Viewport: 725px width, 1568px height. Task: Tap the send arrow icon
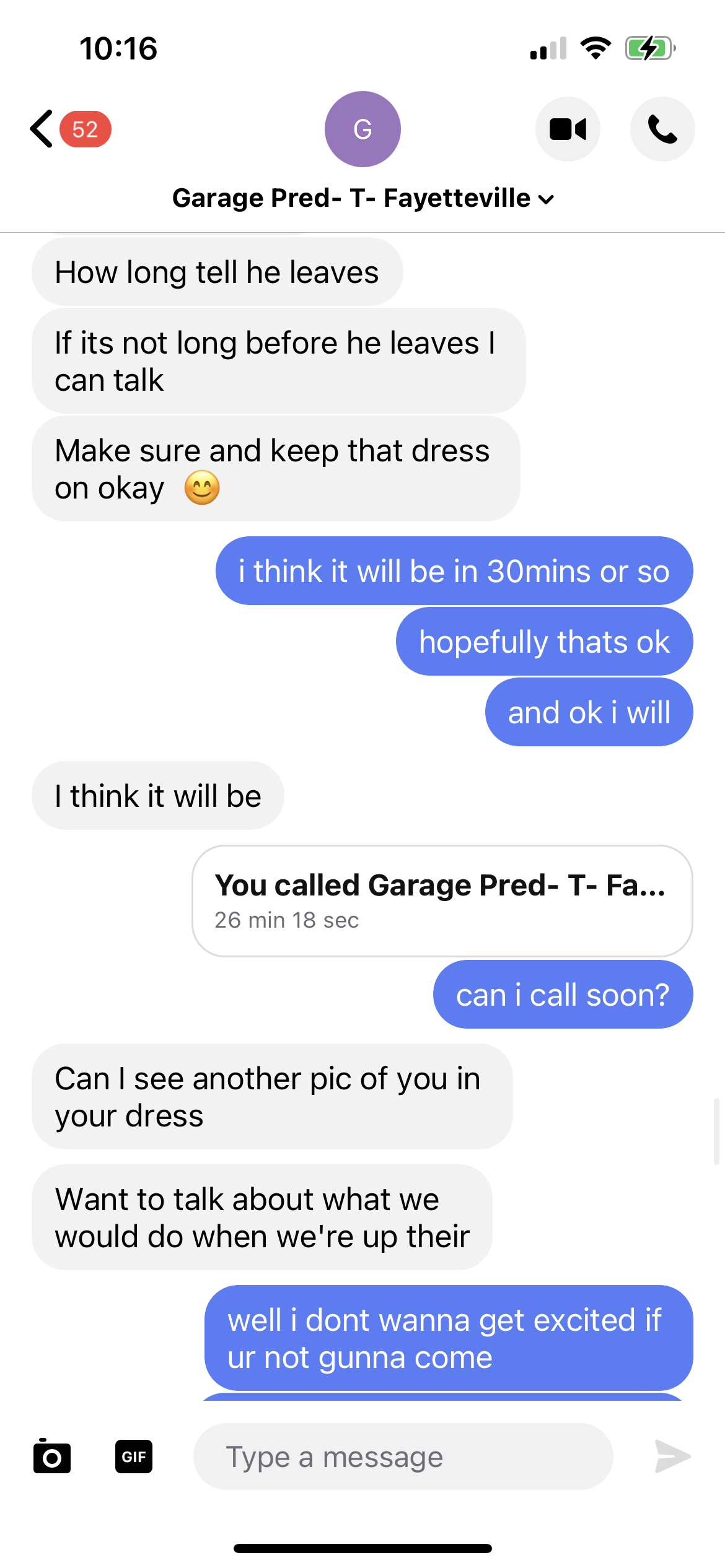[673, 1456]
